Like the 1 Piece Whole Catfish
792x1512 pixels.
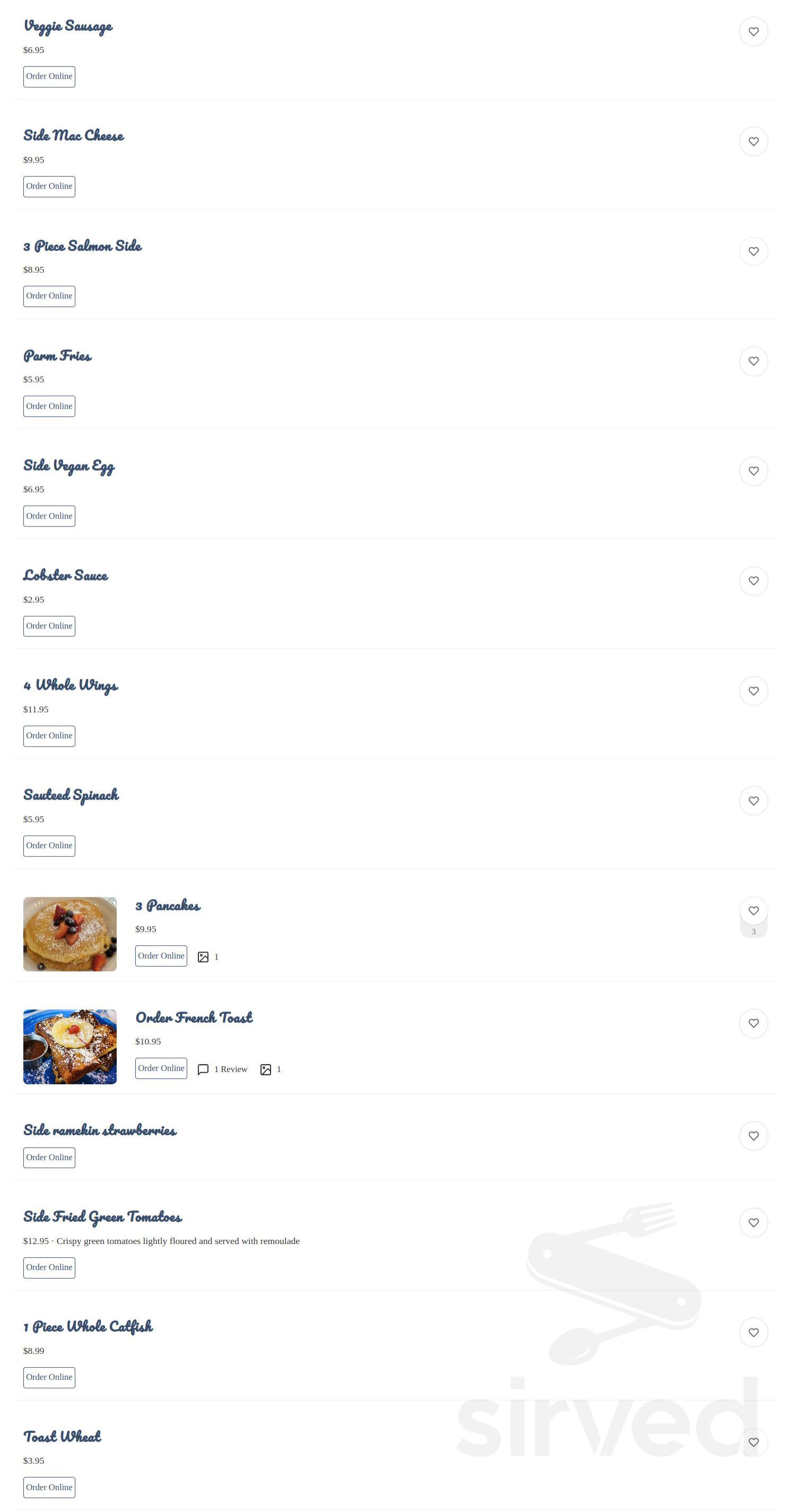pos(753,1333)
